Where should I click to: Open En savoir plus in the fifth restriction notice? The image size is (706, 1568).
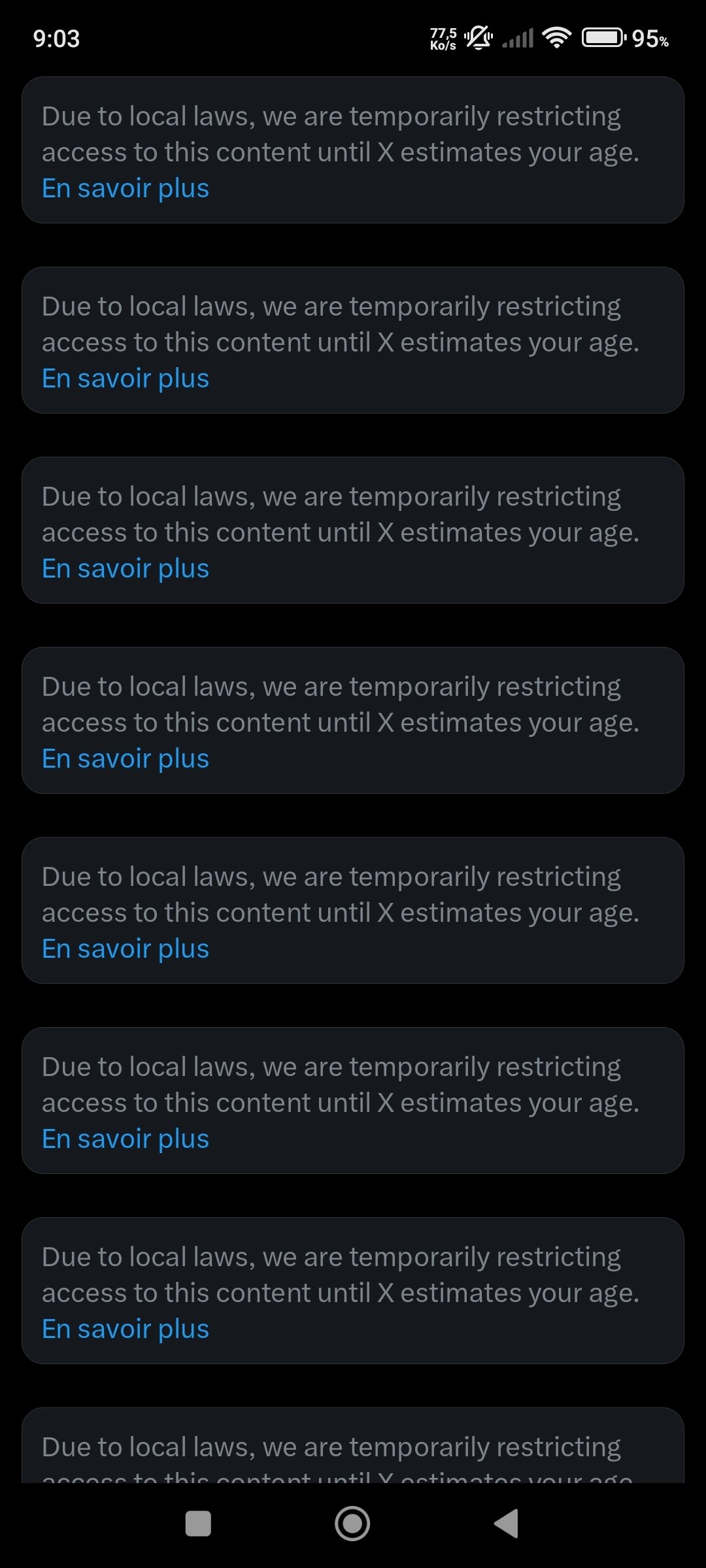point(126,949)
